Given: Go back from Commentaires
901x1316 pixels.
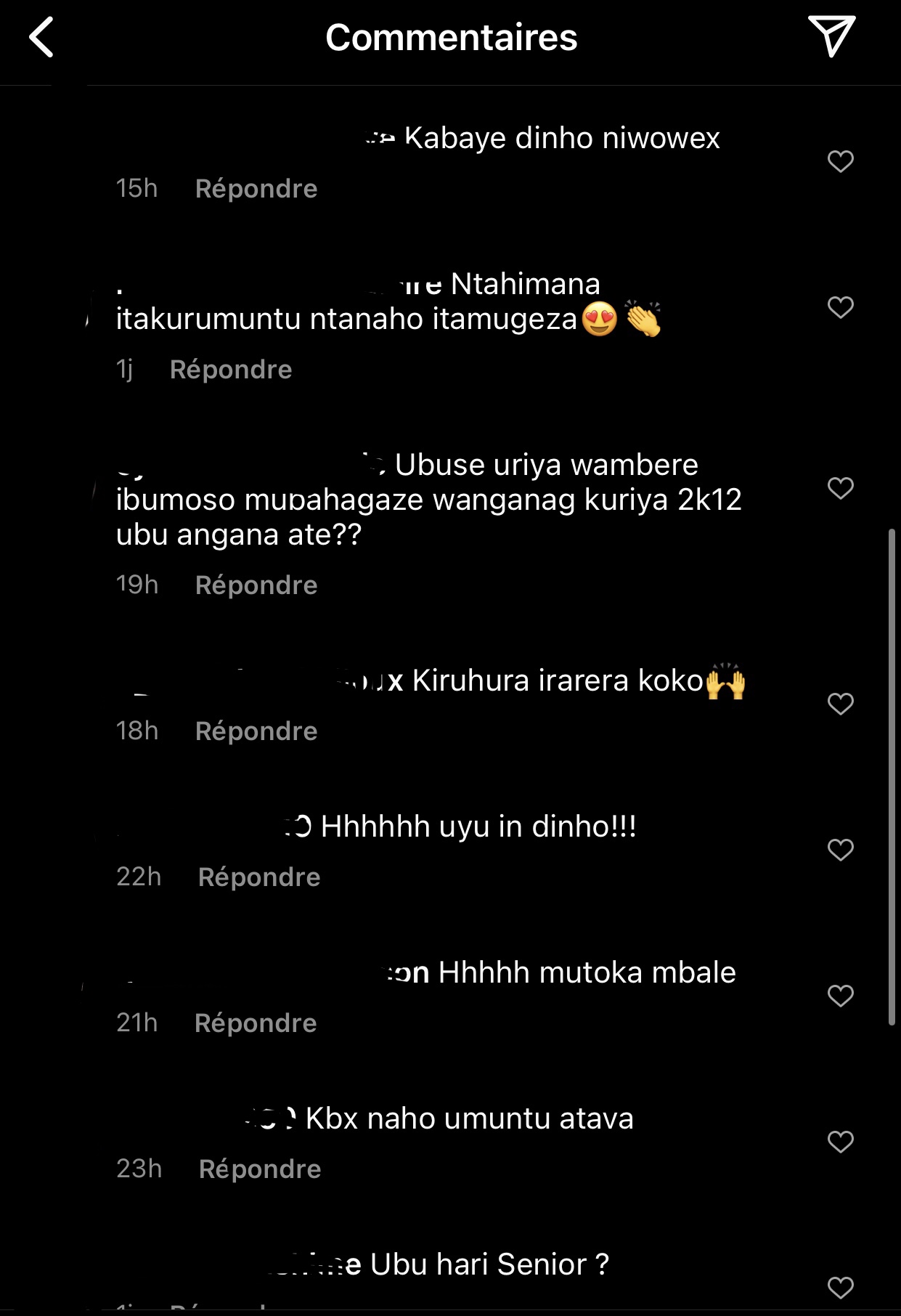Looking at the screenshot, I should coord(41,38).
